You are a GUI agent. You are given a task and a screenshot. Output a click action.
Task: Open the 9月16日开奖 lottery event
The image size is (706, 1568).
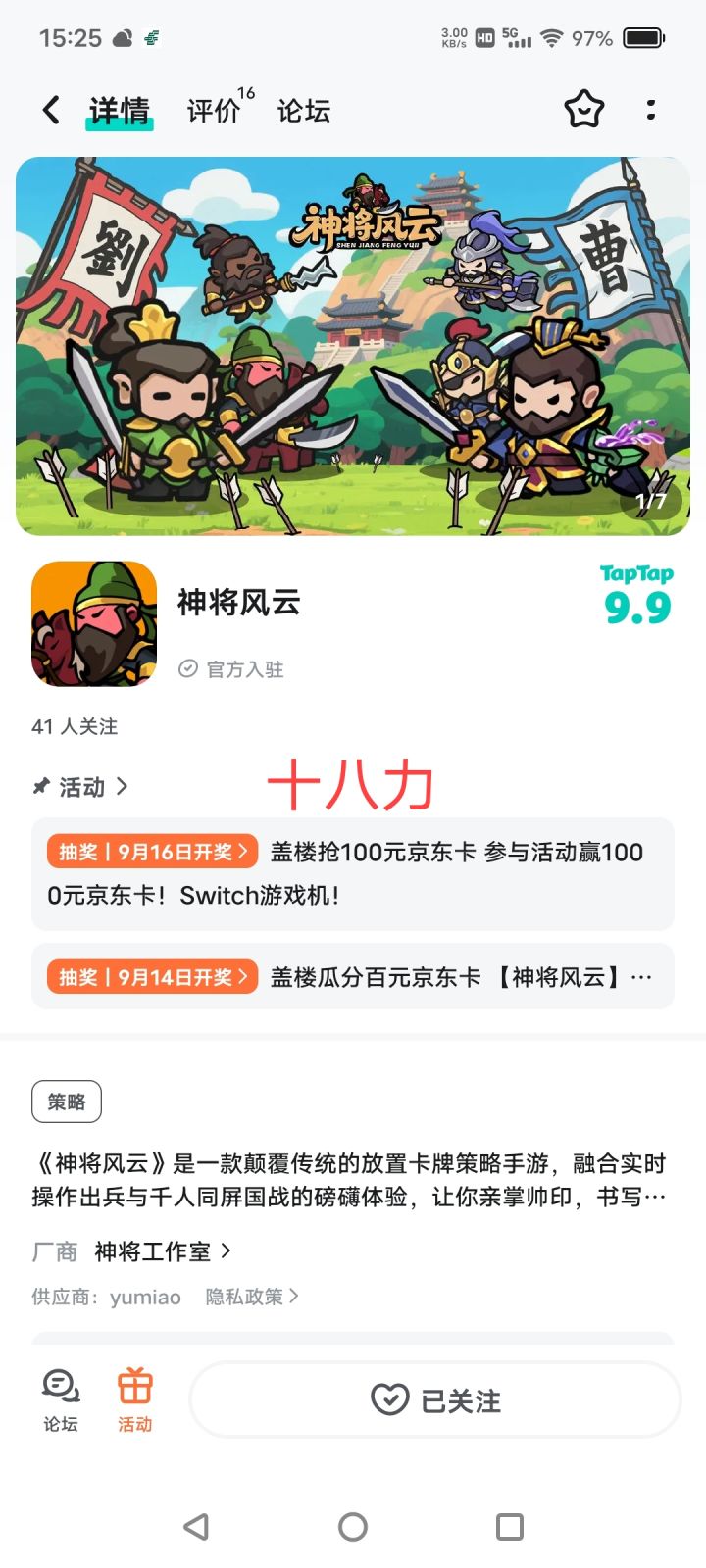[x=353, y=872]
